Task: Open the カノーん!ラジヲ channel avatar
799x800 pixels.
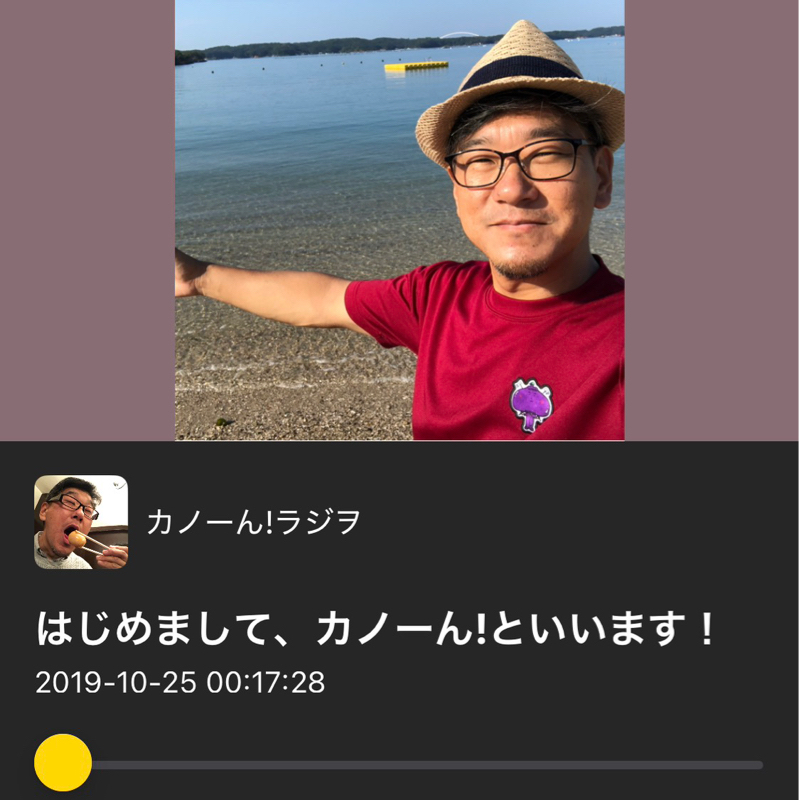Action: click(x=81, y=522)
